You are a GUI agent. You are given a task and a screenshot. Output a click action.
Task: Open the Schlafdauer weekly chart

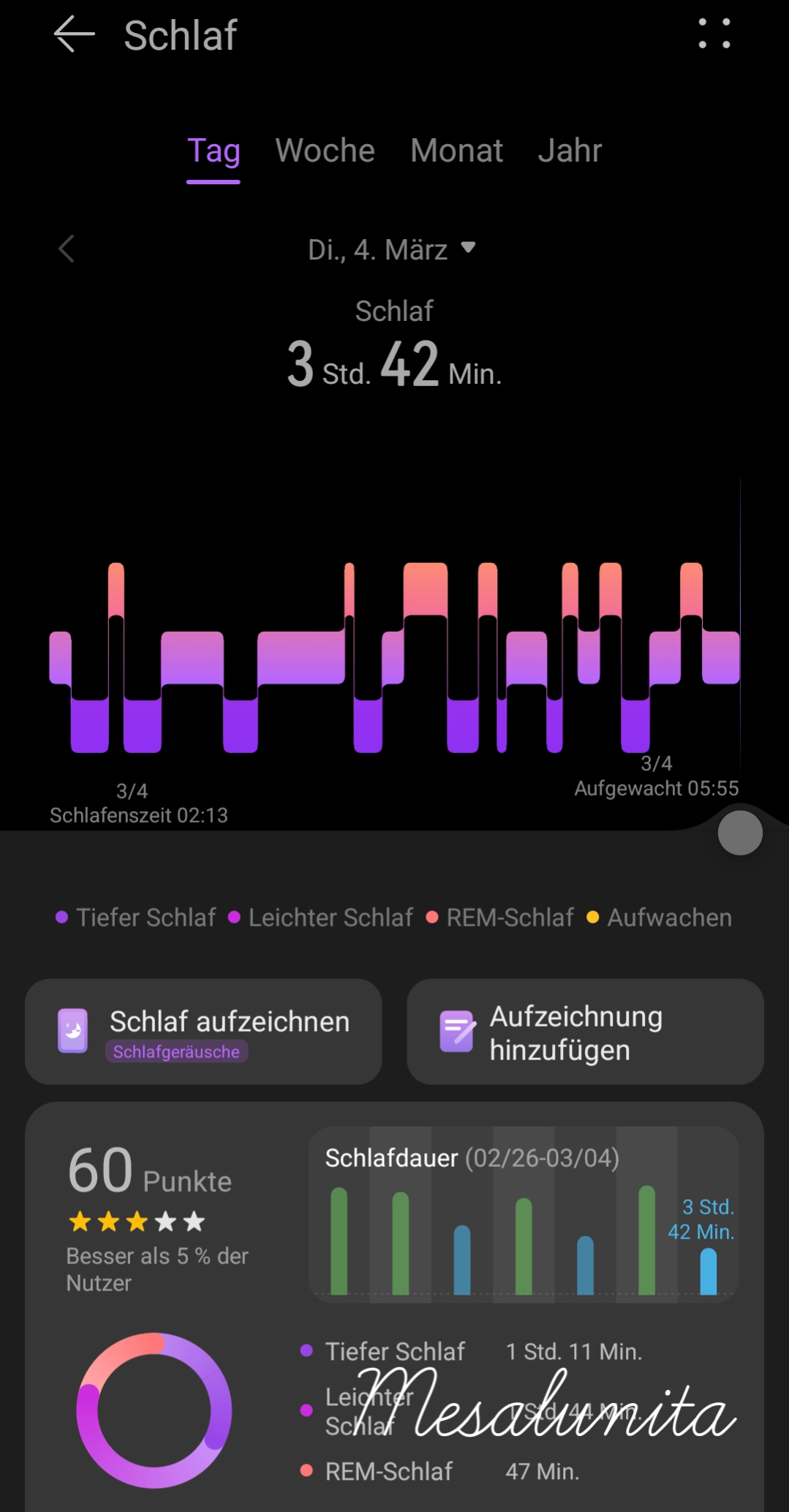(x=524, y=1214)
